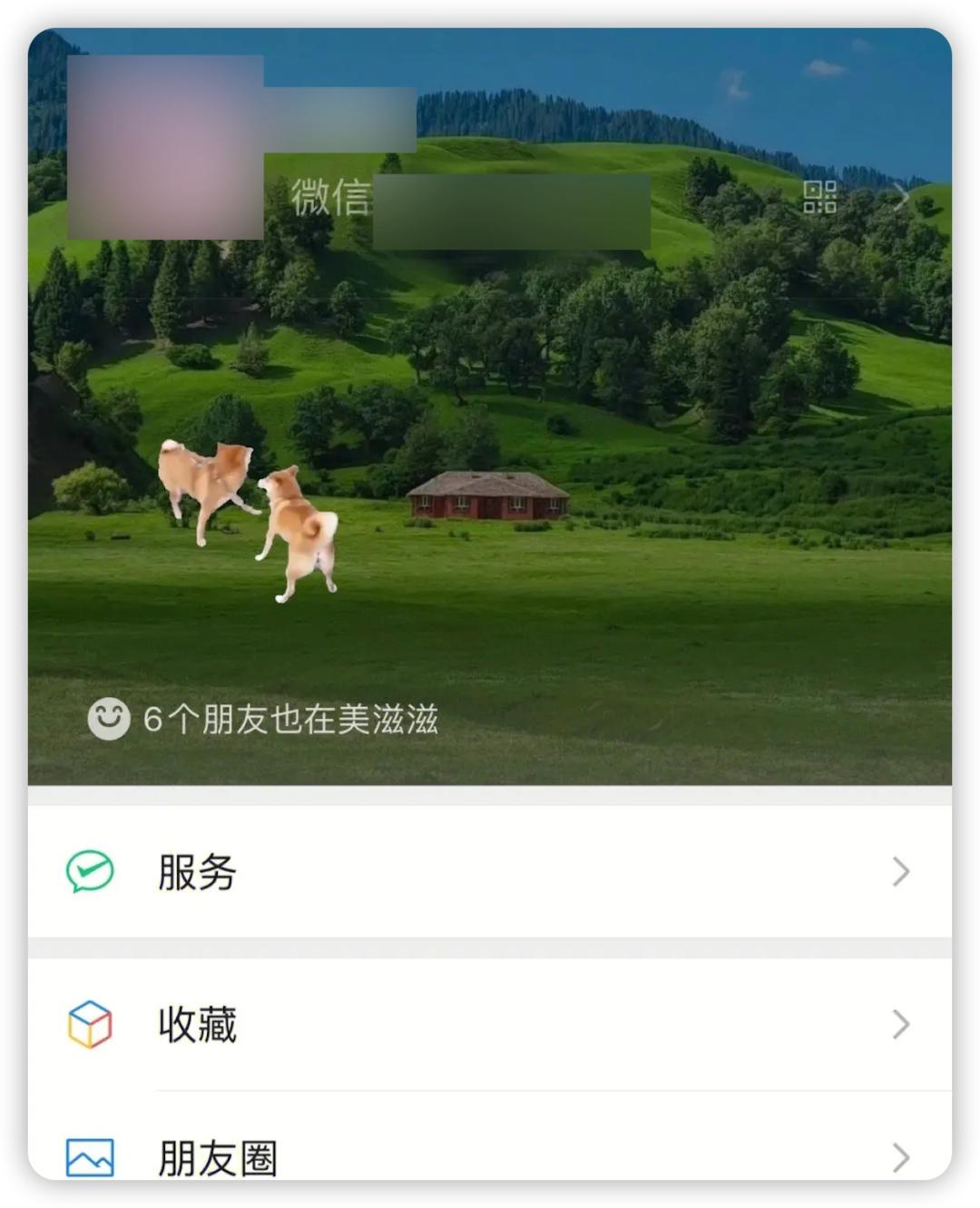Image resolution: width=980 pixels, height=1208 pixels.
Task: Open 收藏 via its right arrow
Action: pos(899,1026)
